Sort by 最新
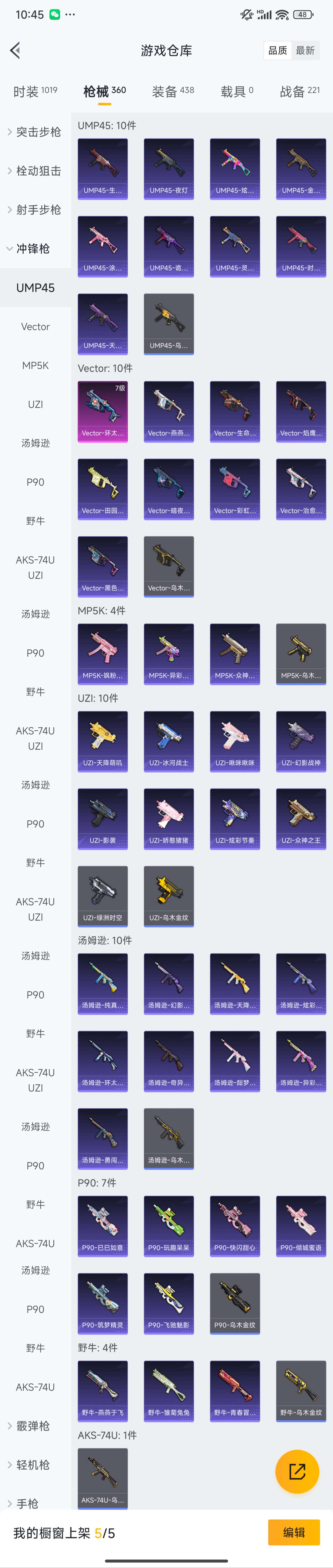 [305, 50]
